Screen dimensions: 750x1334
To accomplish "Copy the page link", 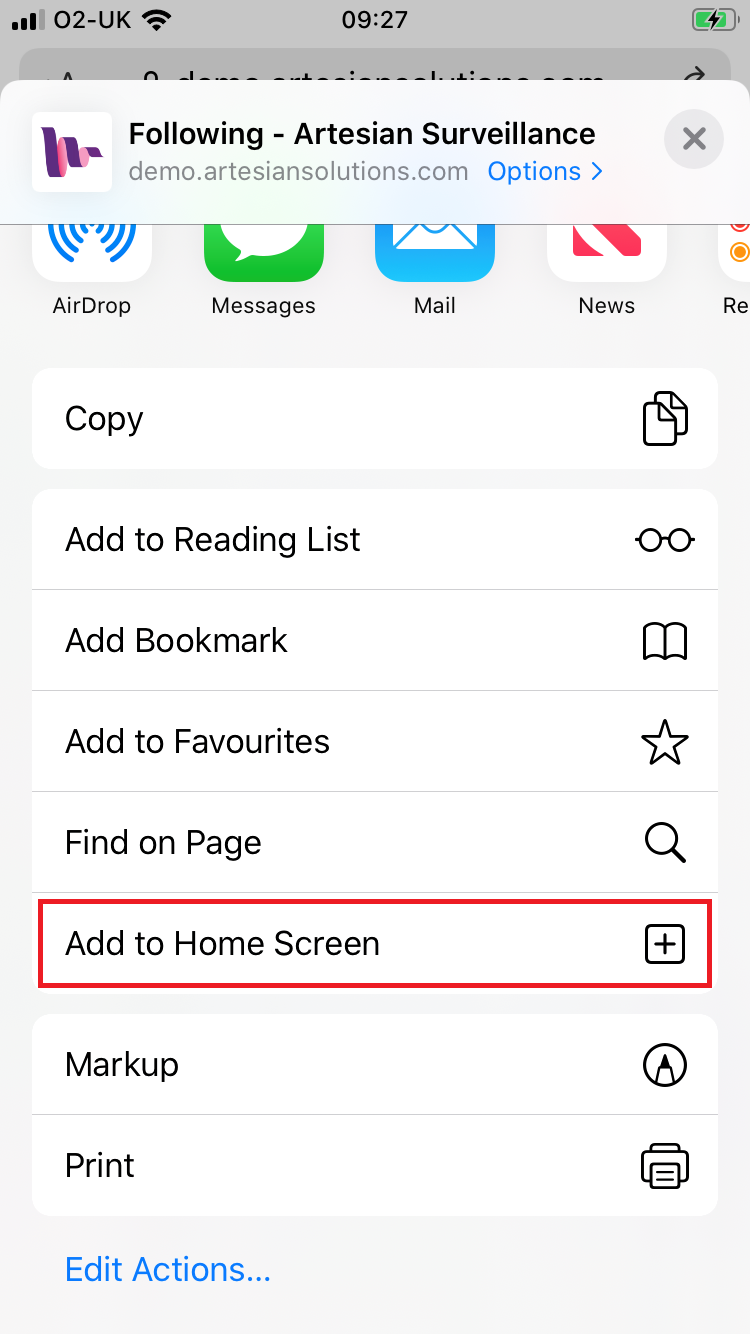I will coord(375,419).
